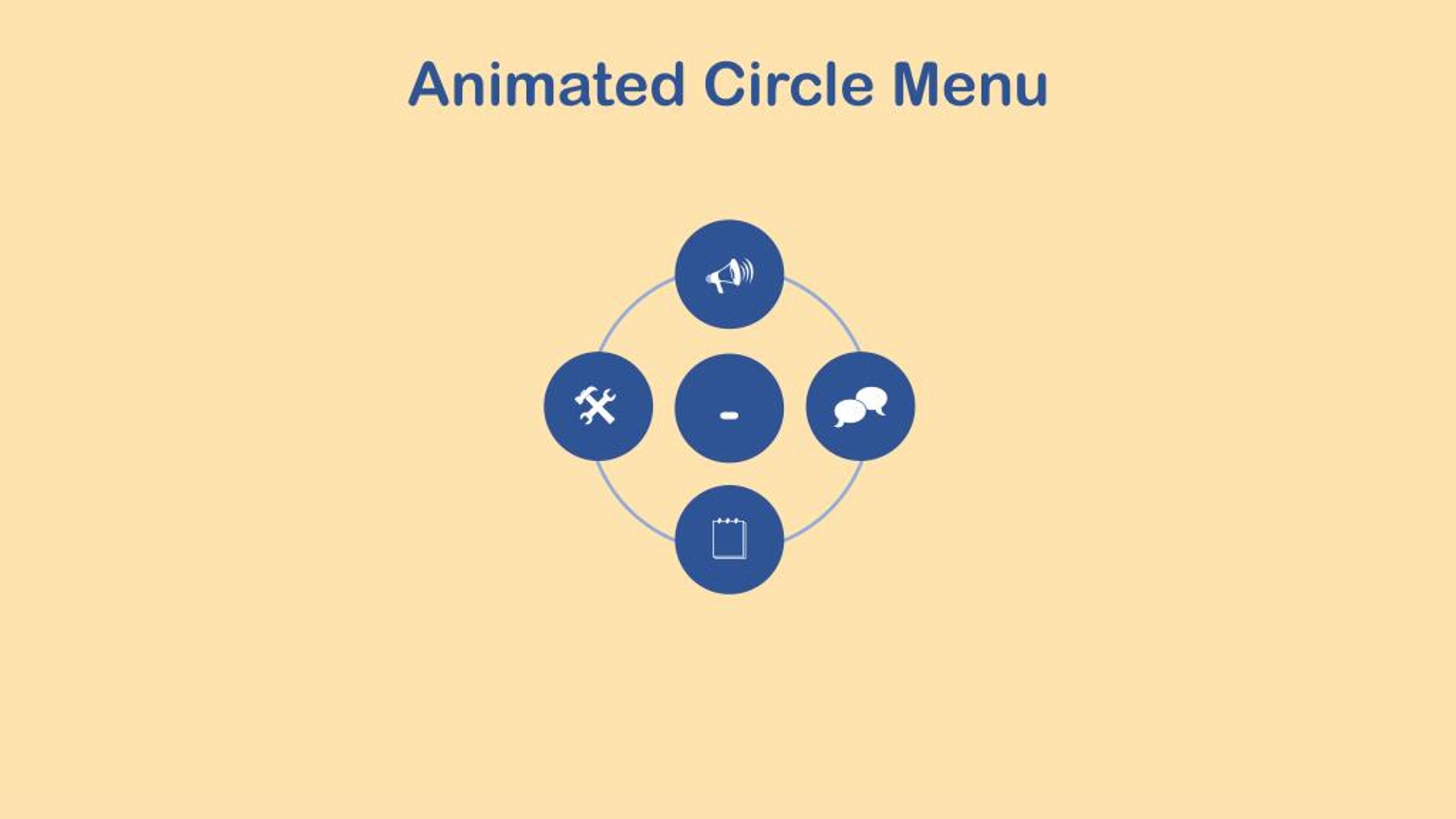Open the chat bubbles icon
The height and width of the screenshot is (819, 1456).
[861, 406]
